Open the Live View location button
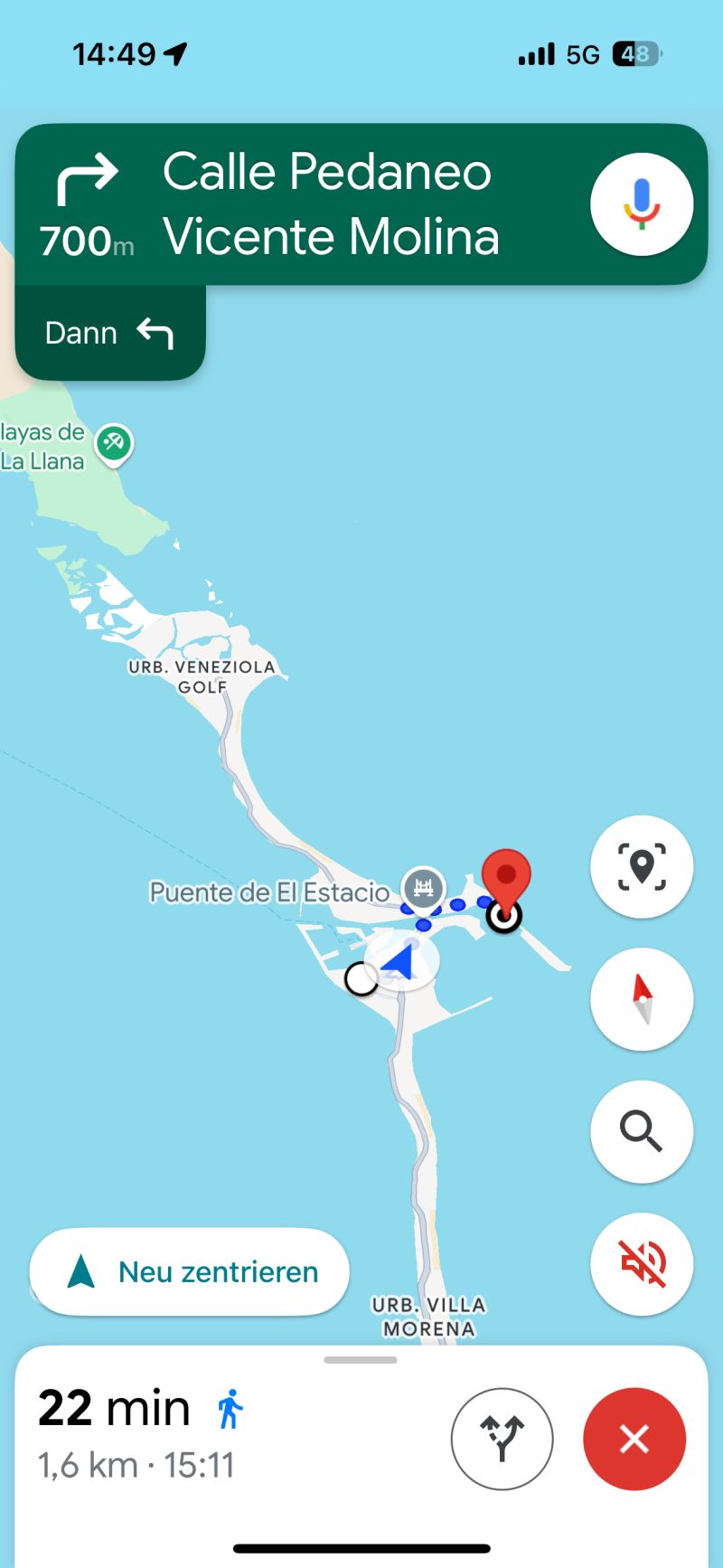Screen dimensions: 723x1568 coord(642,866)
